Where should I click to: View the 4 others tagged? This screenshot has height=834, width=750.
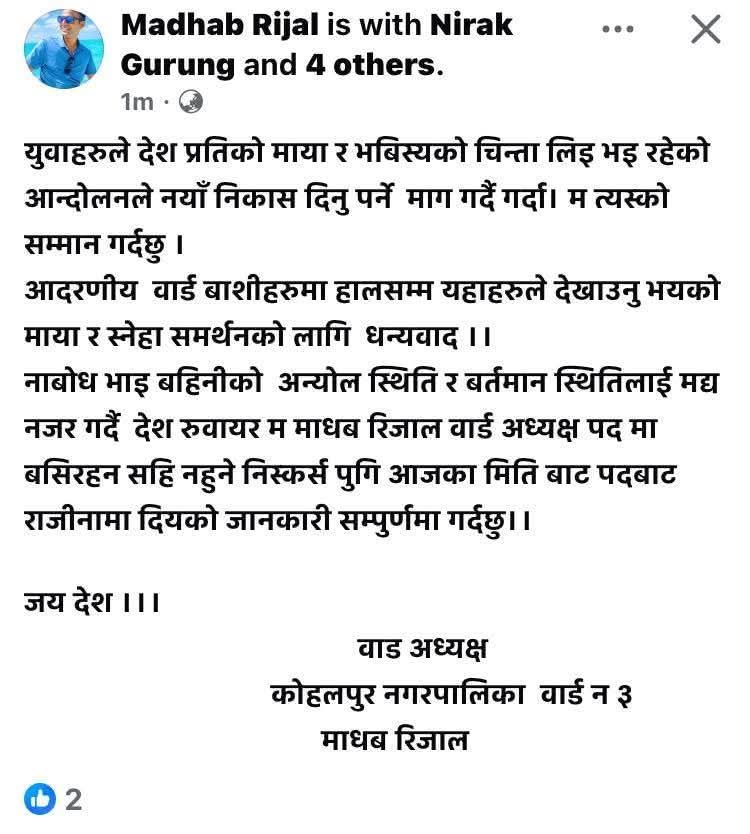(371, 65)
